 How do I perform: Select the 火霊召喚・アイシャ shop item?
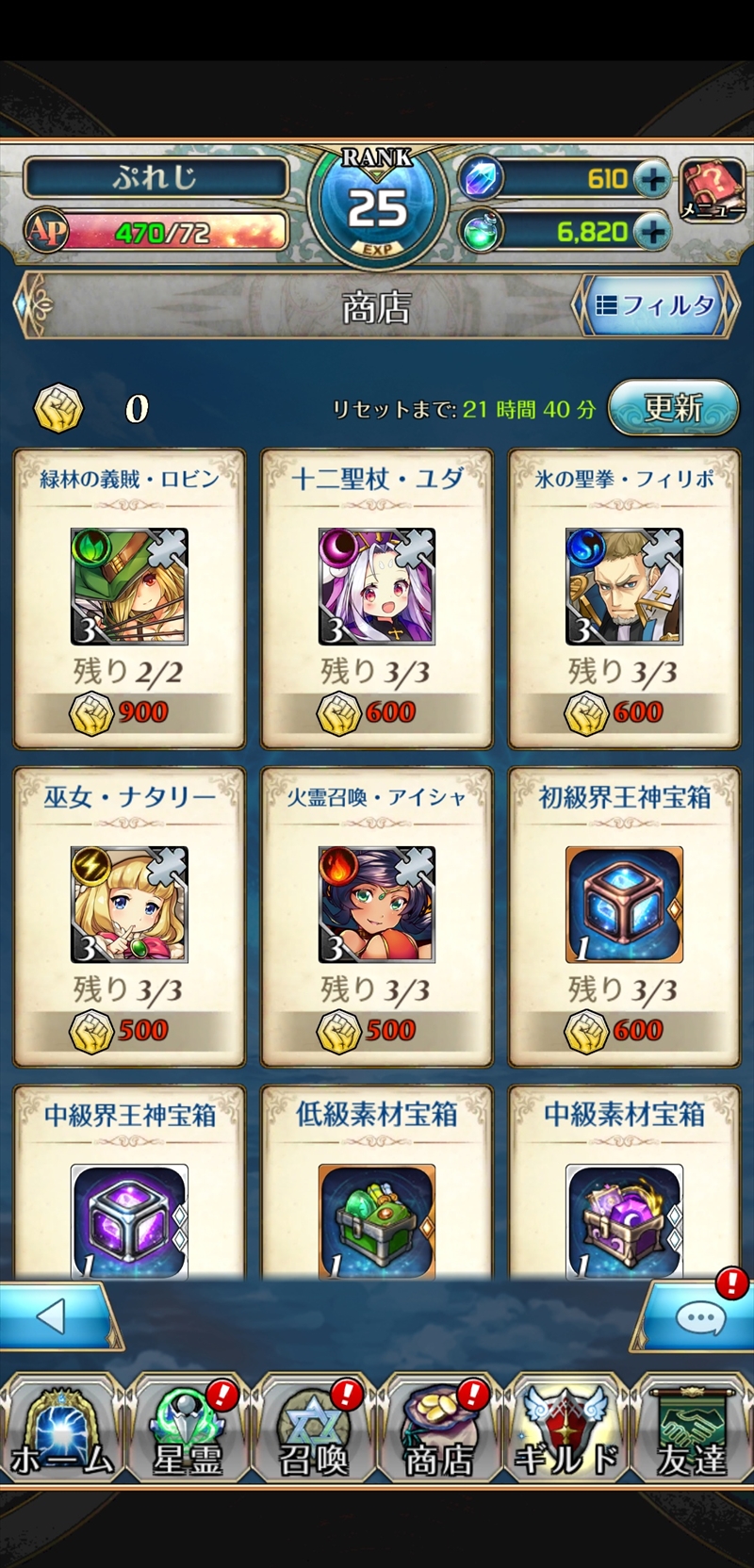tap(376, 916)
